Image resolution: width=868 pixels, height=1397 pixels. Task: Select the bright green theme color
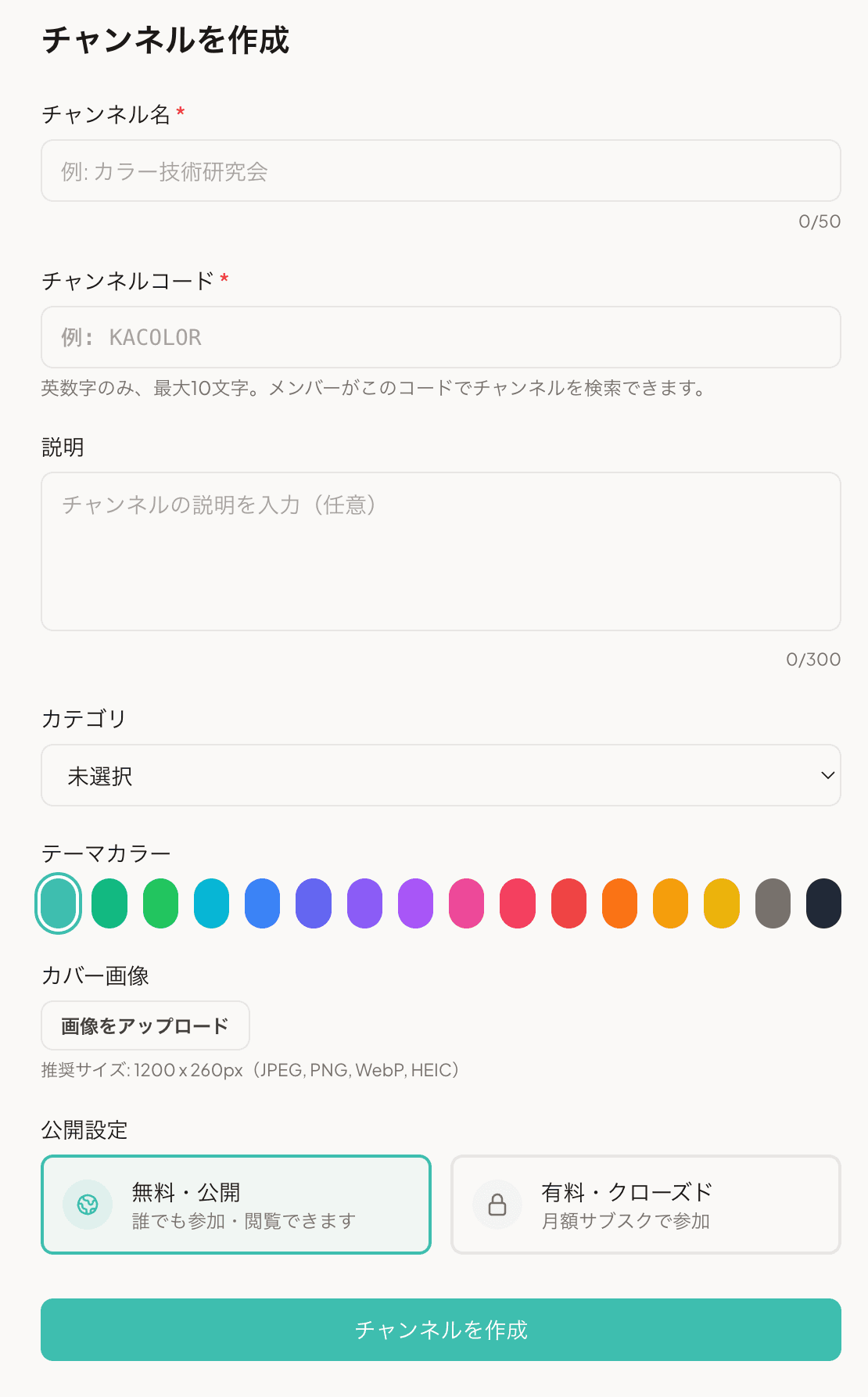click(160, 903)
